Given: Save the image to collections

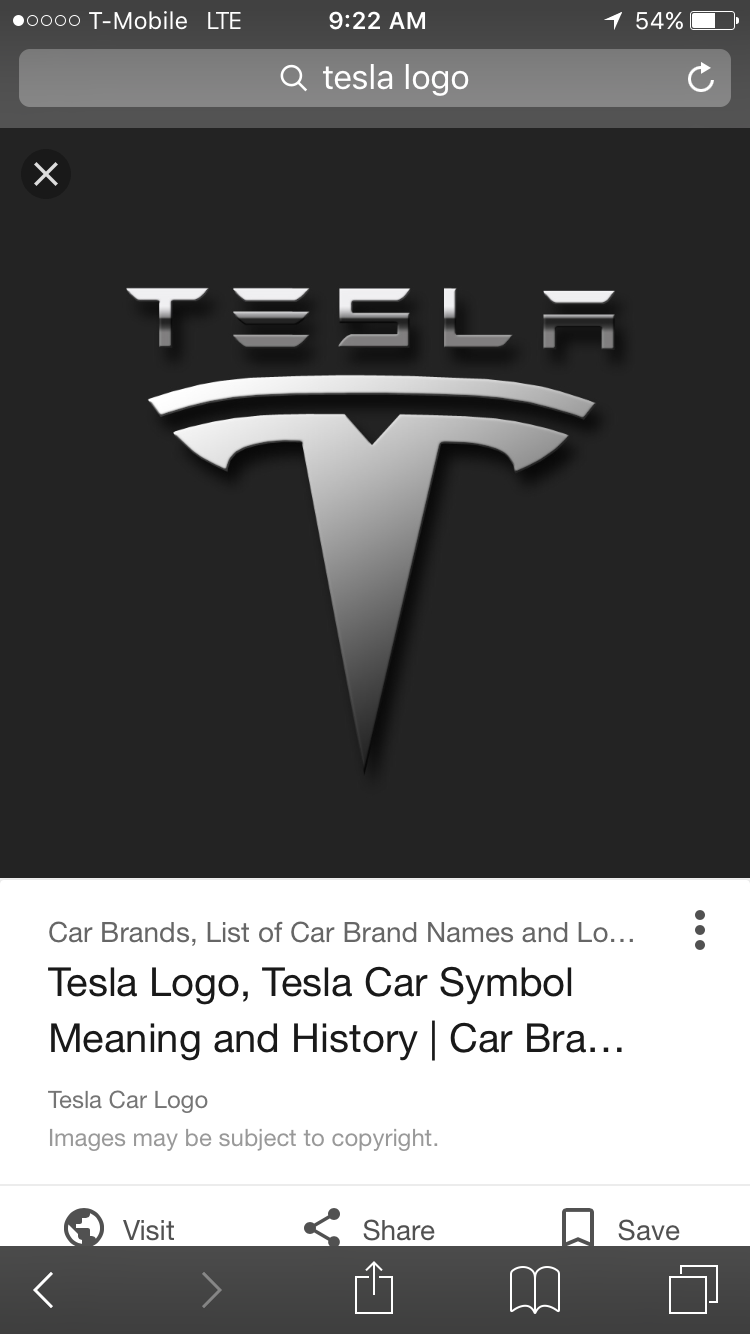Looking at the screenshot, I should [x=621, y=1228].
